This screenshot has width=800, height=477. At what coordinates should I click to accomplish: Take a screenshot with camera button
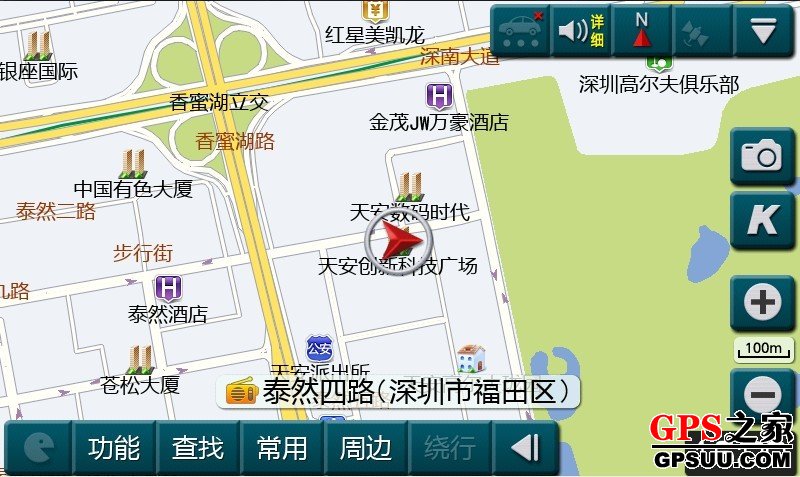(x=762, y=155)
